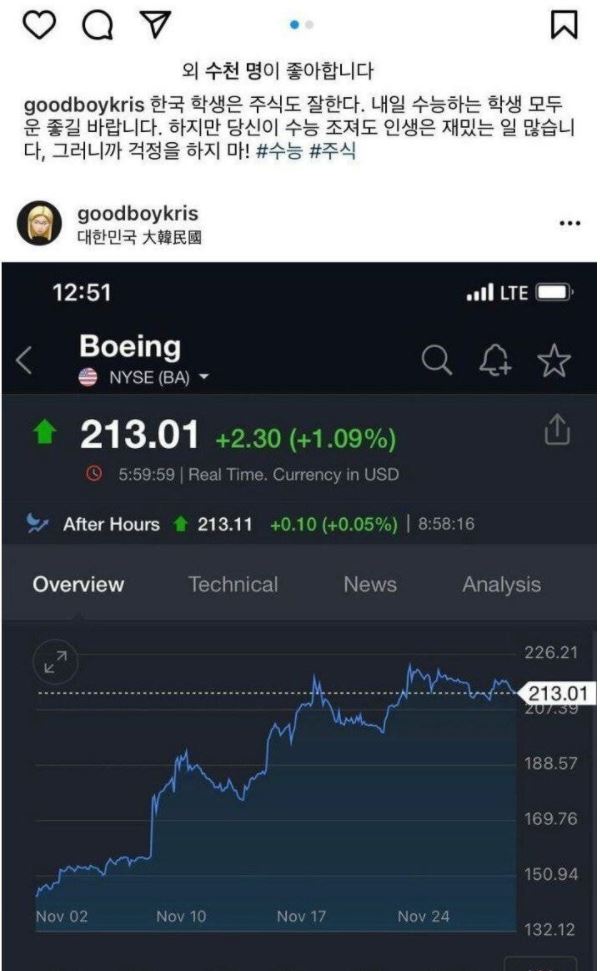
Task: Open comments on the post
Action: [97, 27]
